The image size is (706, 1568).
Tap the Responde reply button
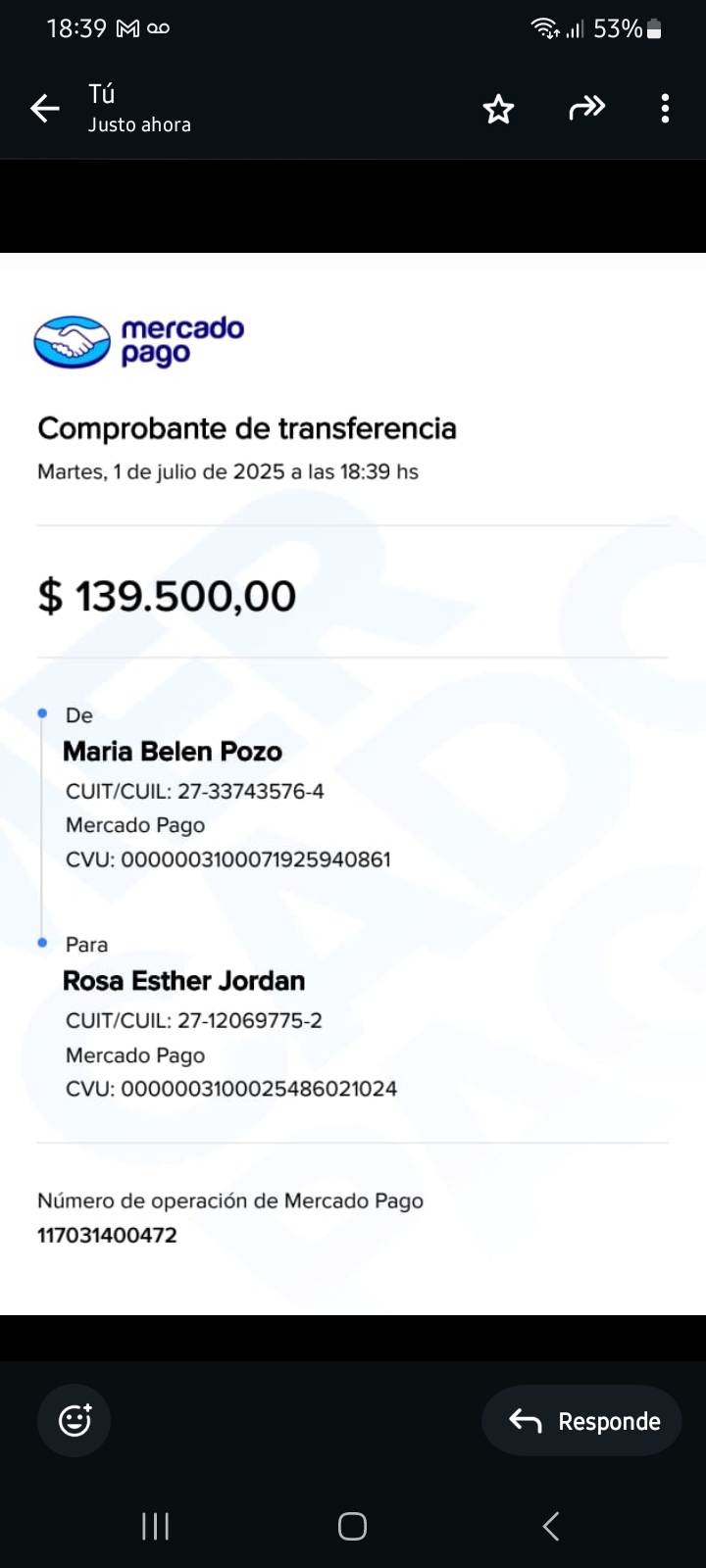pyautogui.click(x=582, y=1421)
